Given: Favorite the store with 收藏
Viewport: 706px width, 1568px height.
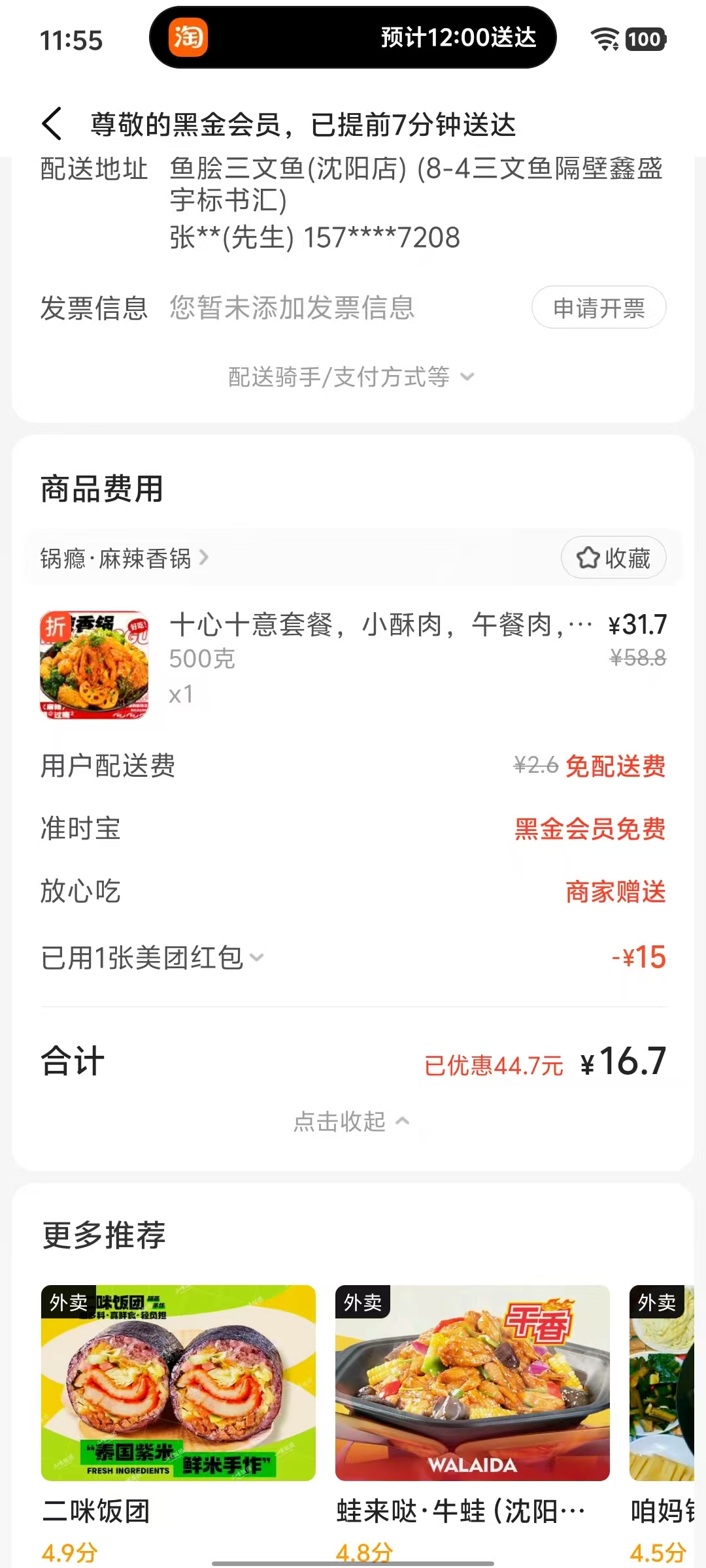Looking at the screenshot, I should 613,558.
